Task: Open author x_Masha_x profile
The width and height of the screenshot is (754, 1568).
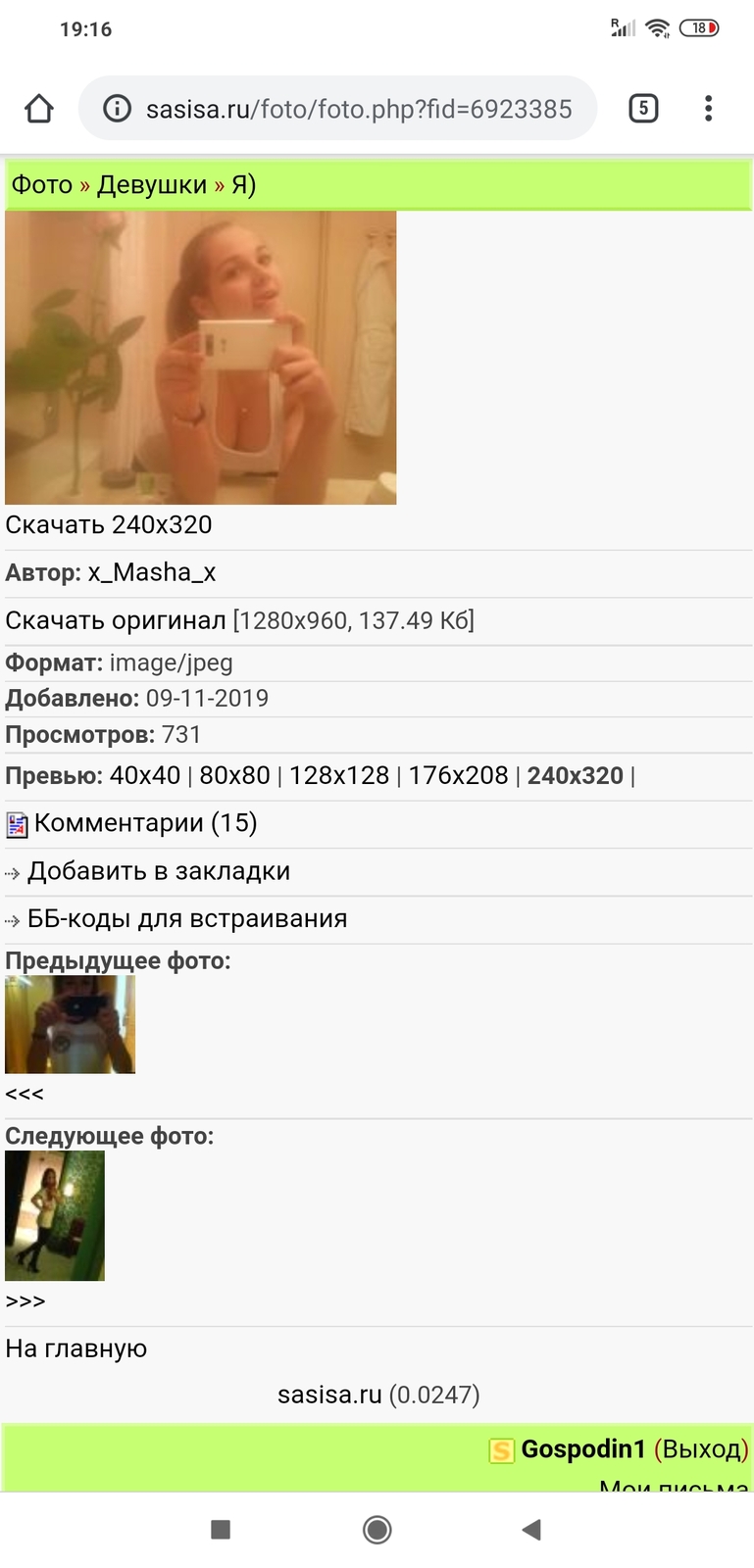Action: (x=152, y=573)
